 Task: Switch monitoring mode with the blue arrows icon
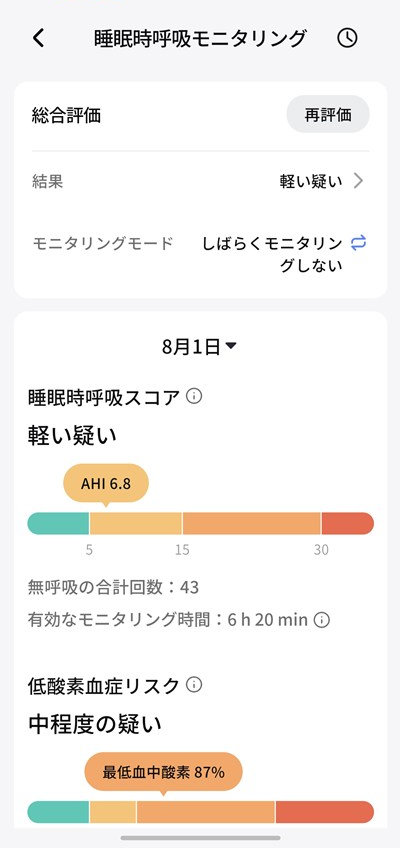point(358,243)
